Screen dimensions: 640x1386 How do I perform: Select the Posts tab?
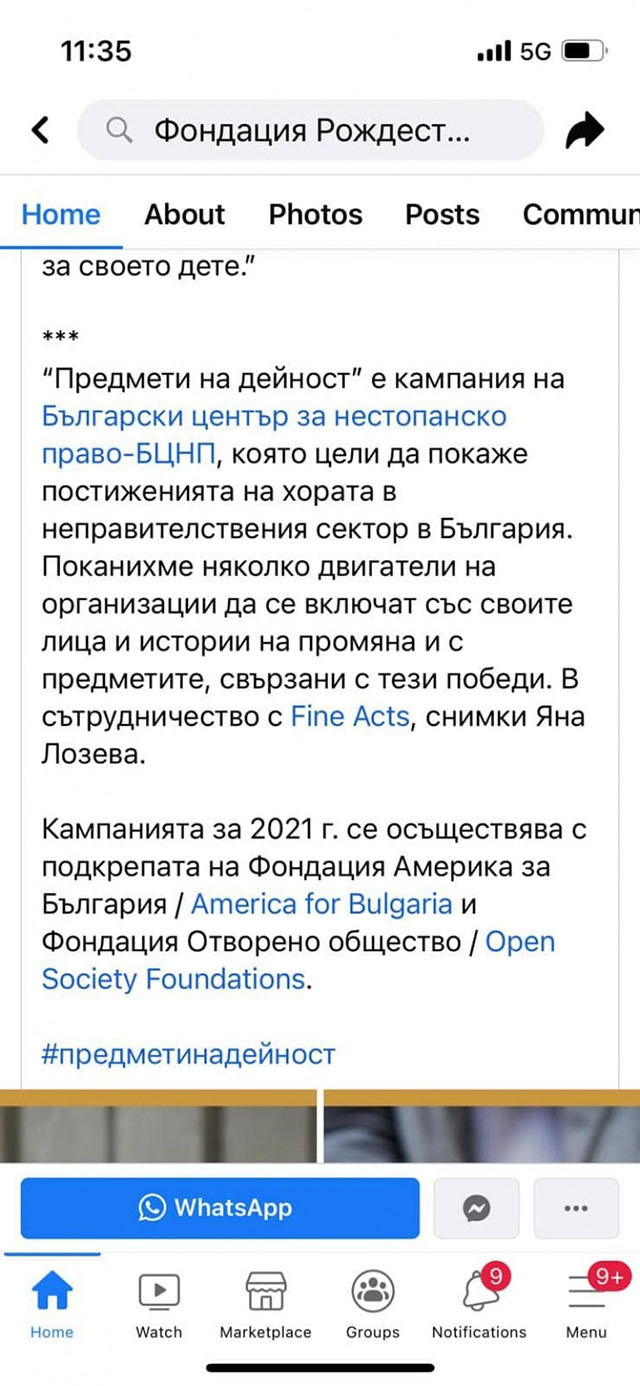click(442, 214)
